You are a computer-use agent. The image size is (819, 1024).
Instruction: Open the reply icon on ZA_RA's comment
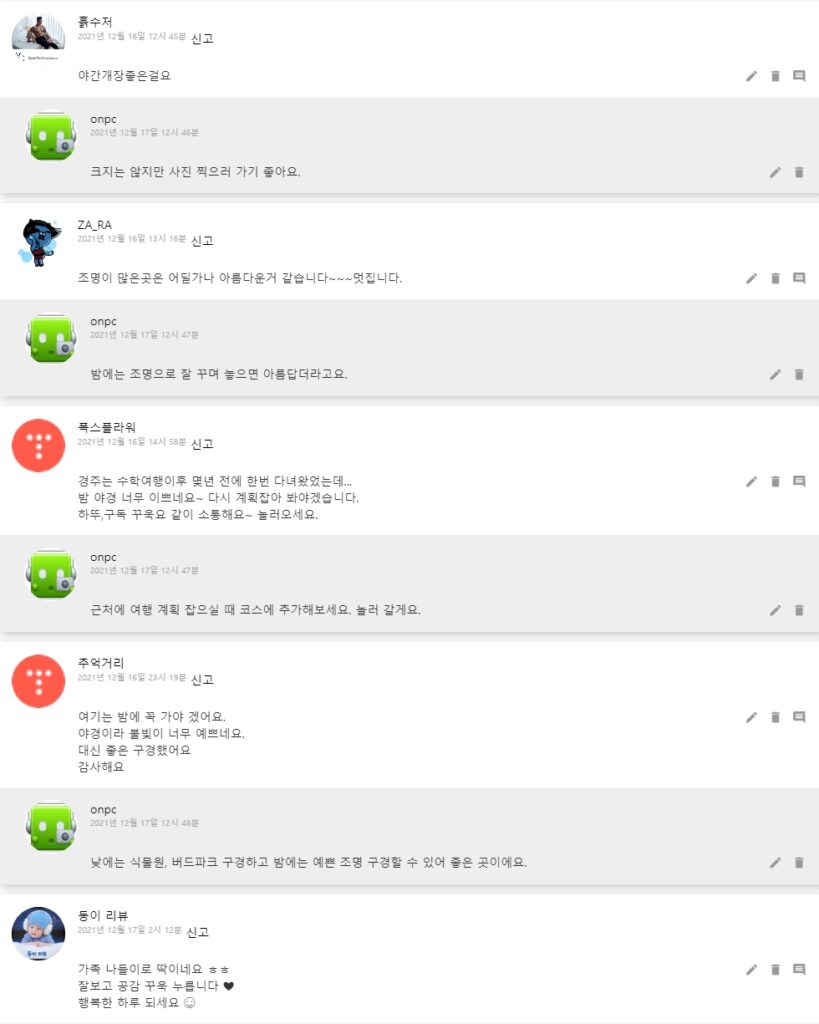799,279
